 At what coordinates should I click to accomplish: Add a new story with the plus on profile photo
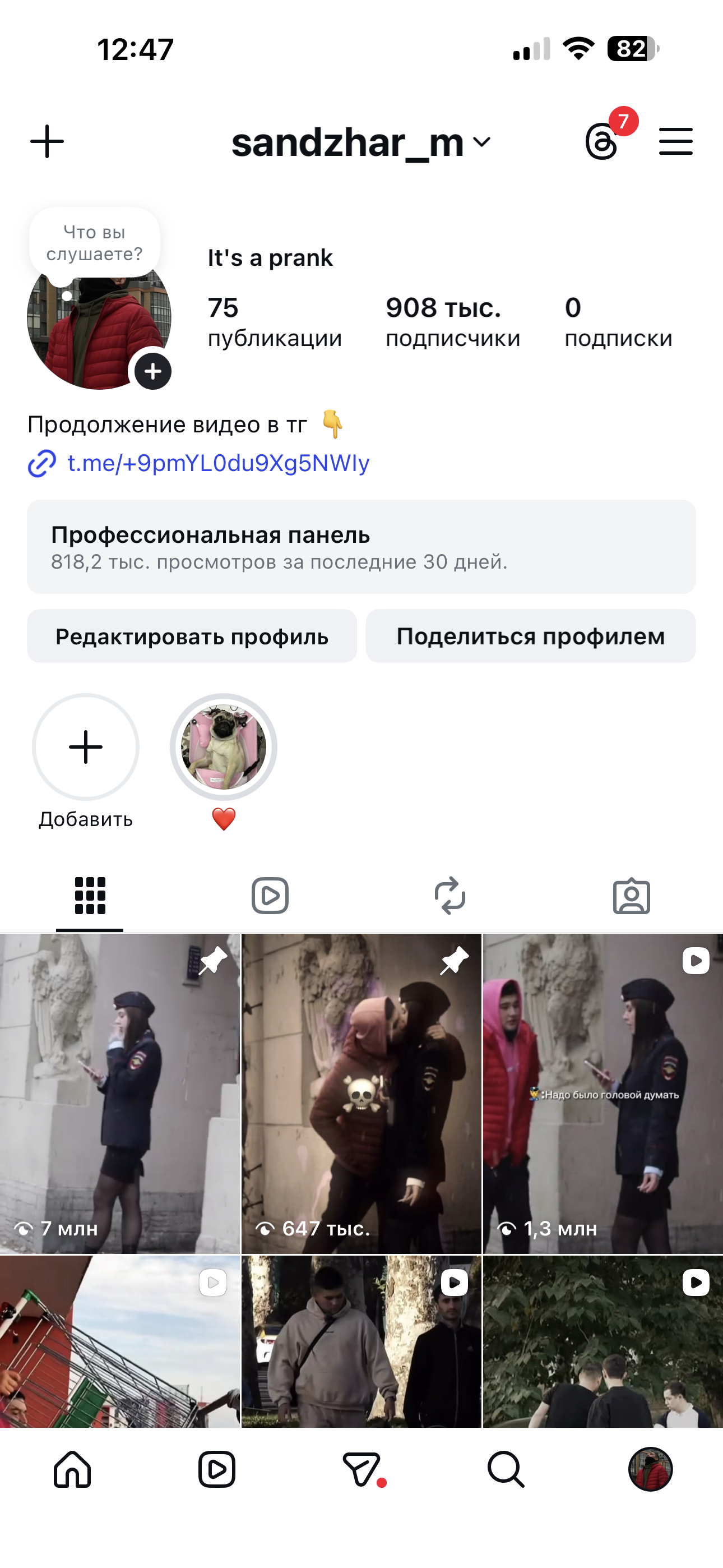[152, 372]
